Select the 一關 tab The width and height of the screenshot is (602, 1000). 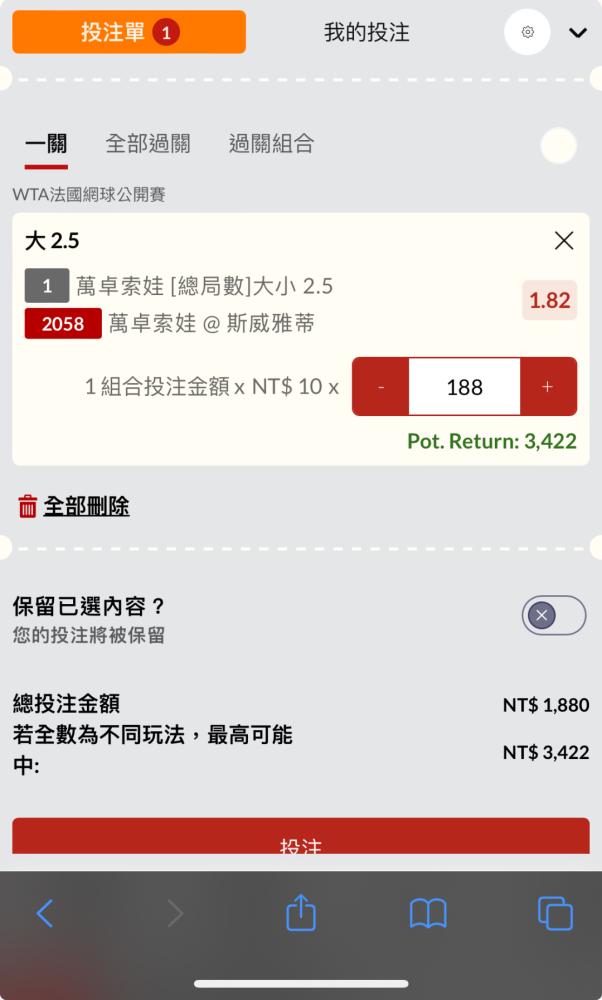(x=46, y=144)
